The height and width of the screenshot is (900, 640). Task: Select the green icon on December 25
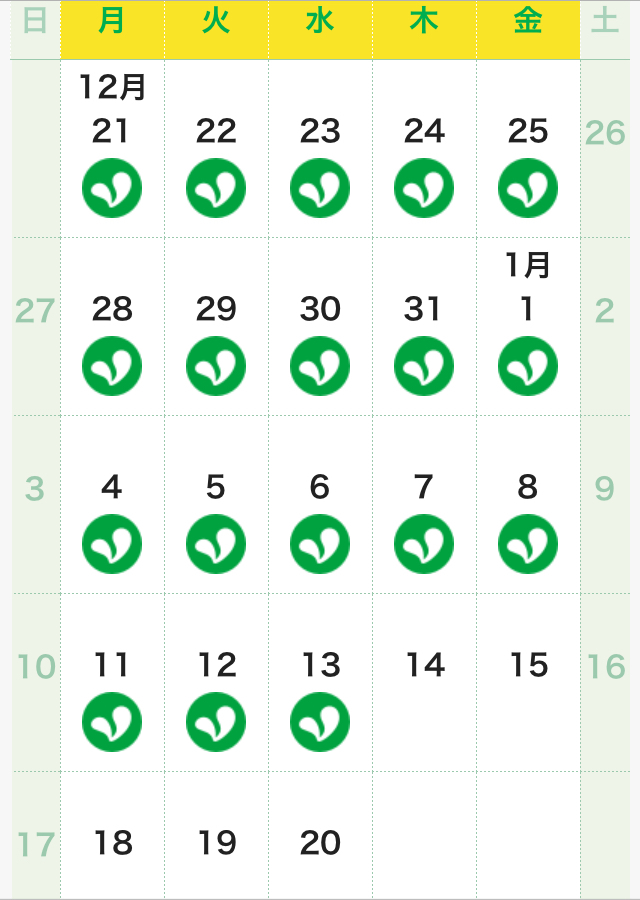coord(527,188)
